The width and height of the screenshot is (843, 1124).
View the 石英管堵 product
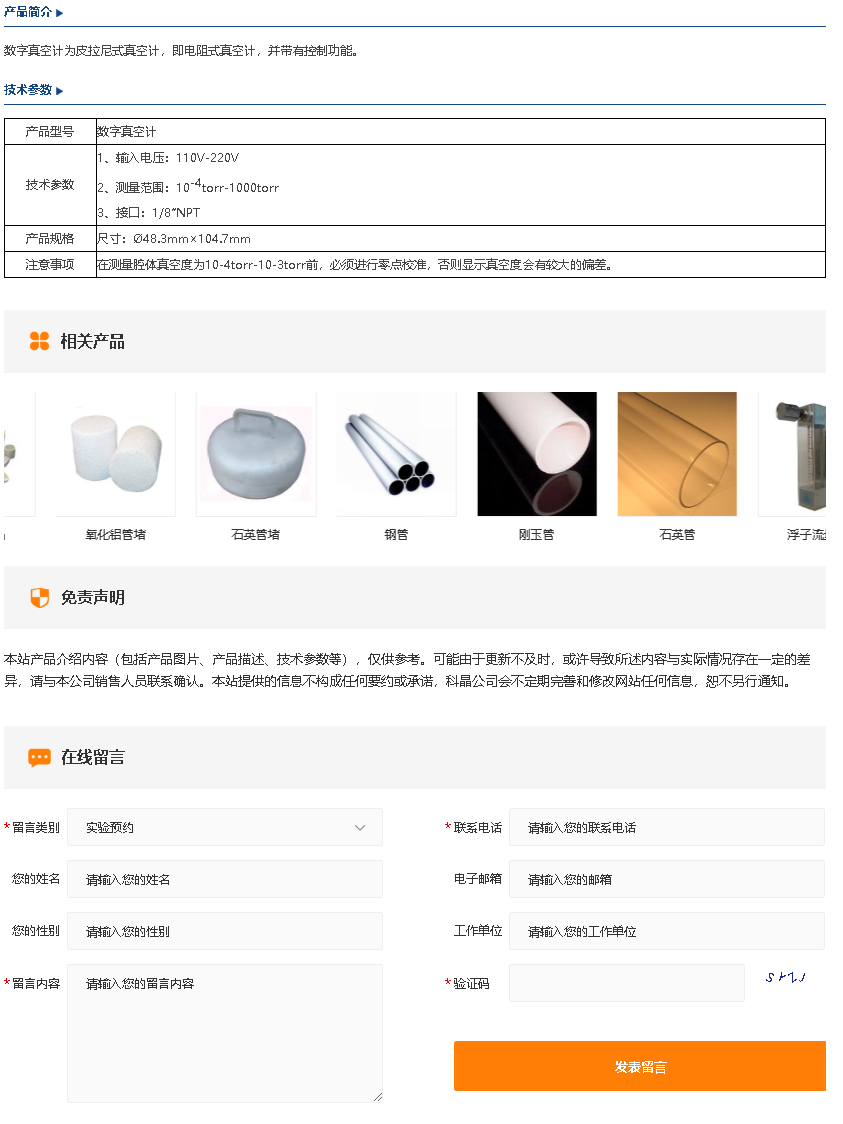click(256, 455)
